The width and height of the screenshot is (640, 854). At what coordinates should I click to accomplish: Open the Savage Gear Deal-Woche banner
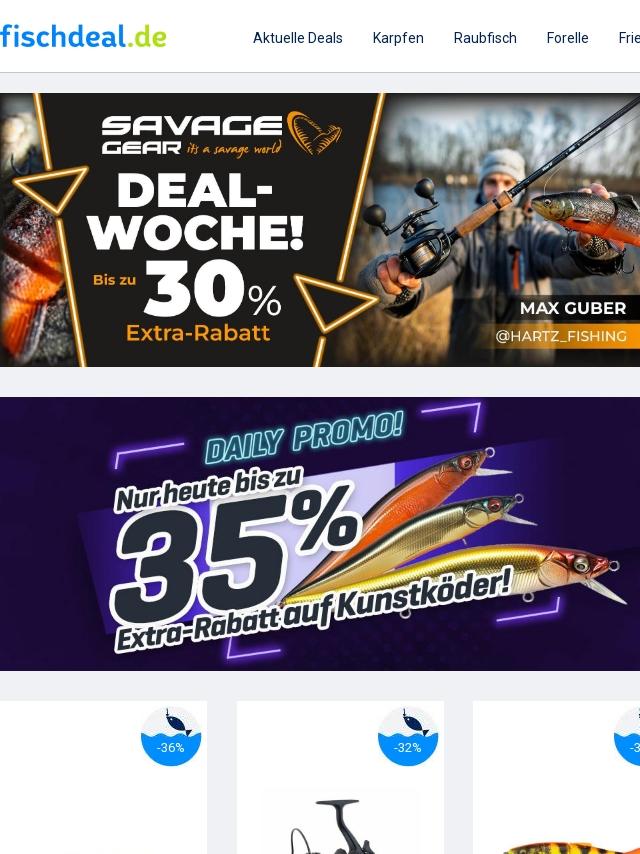point(320,230)
